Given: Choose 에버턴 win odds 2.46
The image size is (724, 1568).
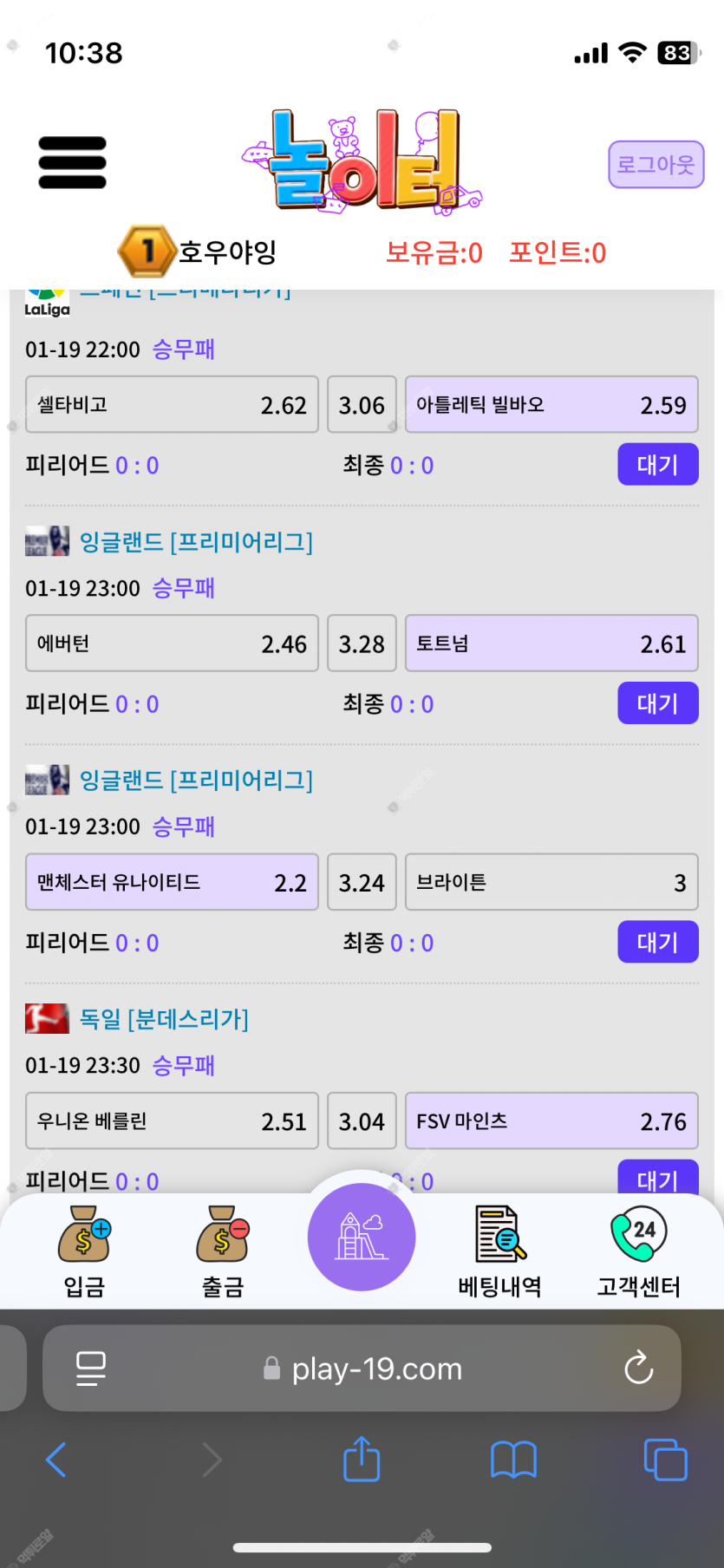Looking at the screenshot, I should 172,644.
